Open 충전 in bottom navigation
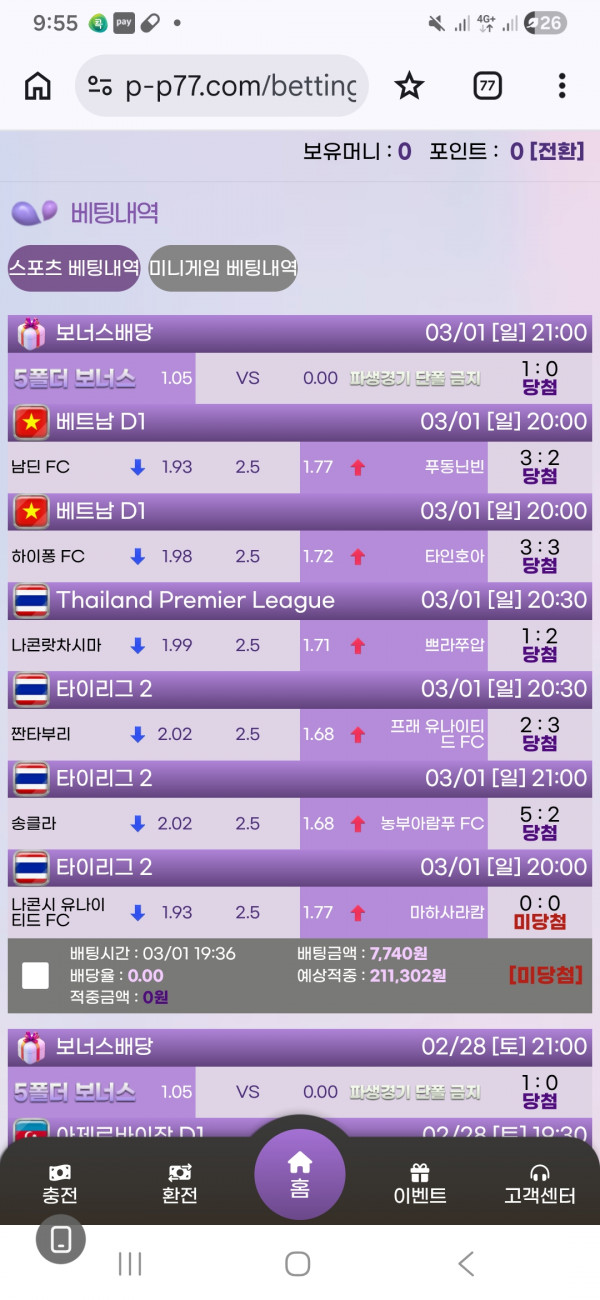This screenshot has width=600, height=1300. (x=60, y=1184)
